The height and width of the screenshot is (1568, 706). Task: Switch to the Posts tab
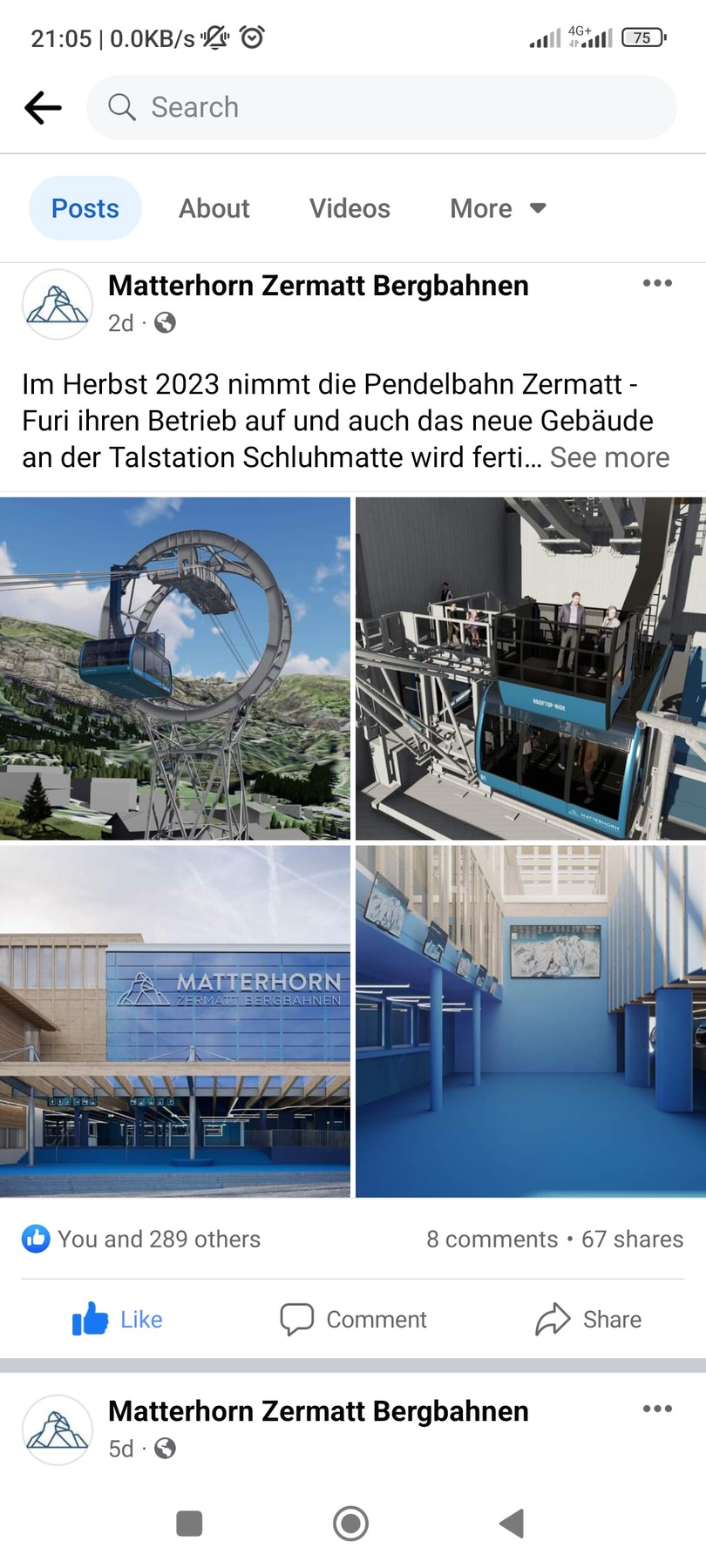tap(85, 208)
